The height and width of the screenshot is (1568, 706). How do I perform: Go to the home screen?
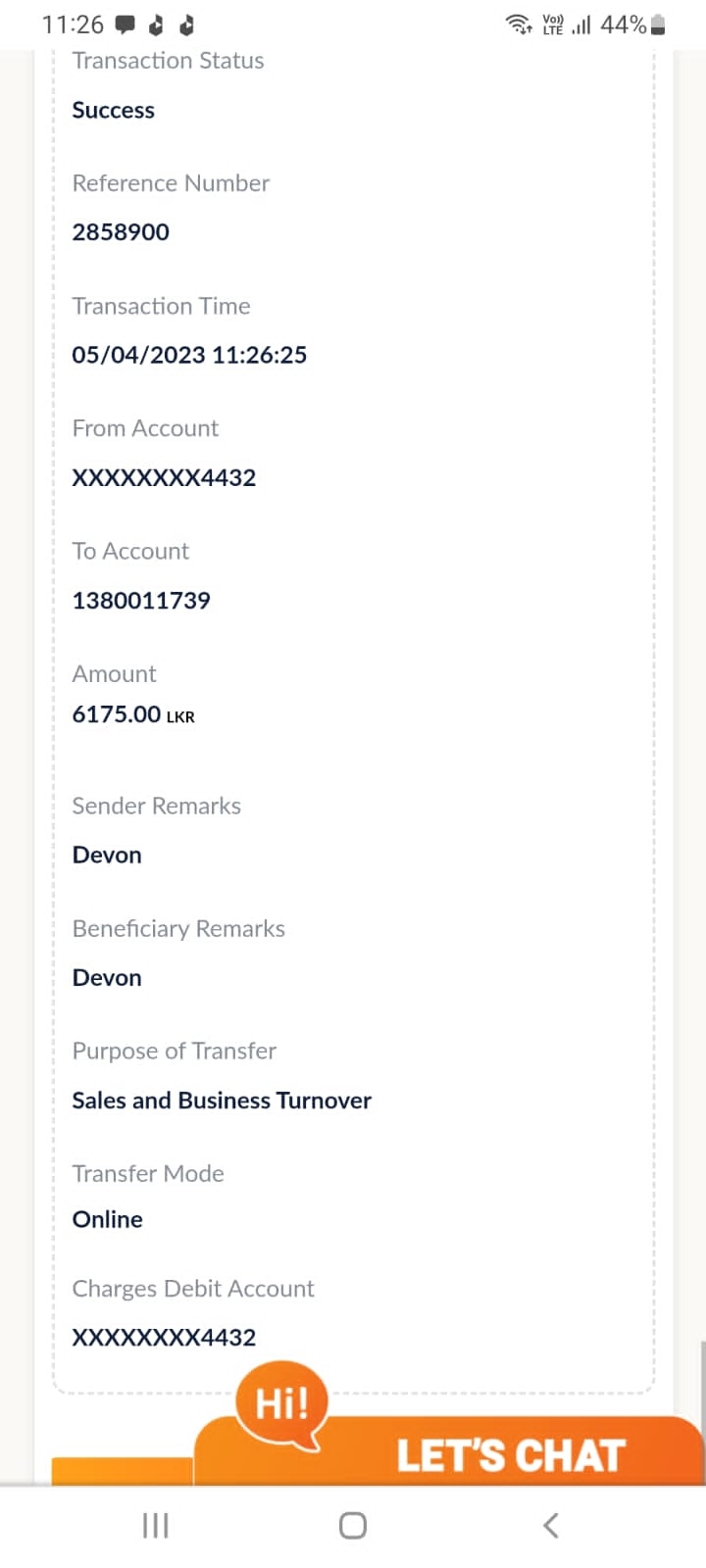pos(353,1525)
